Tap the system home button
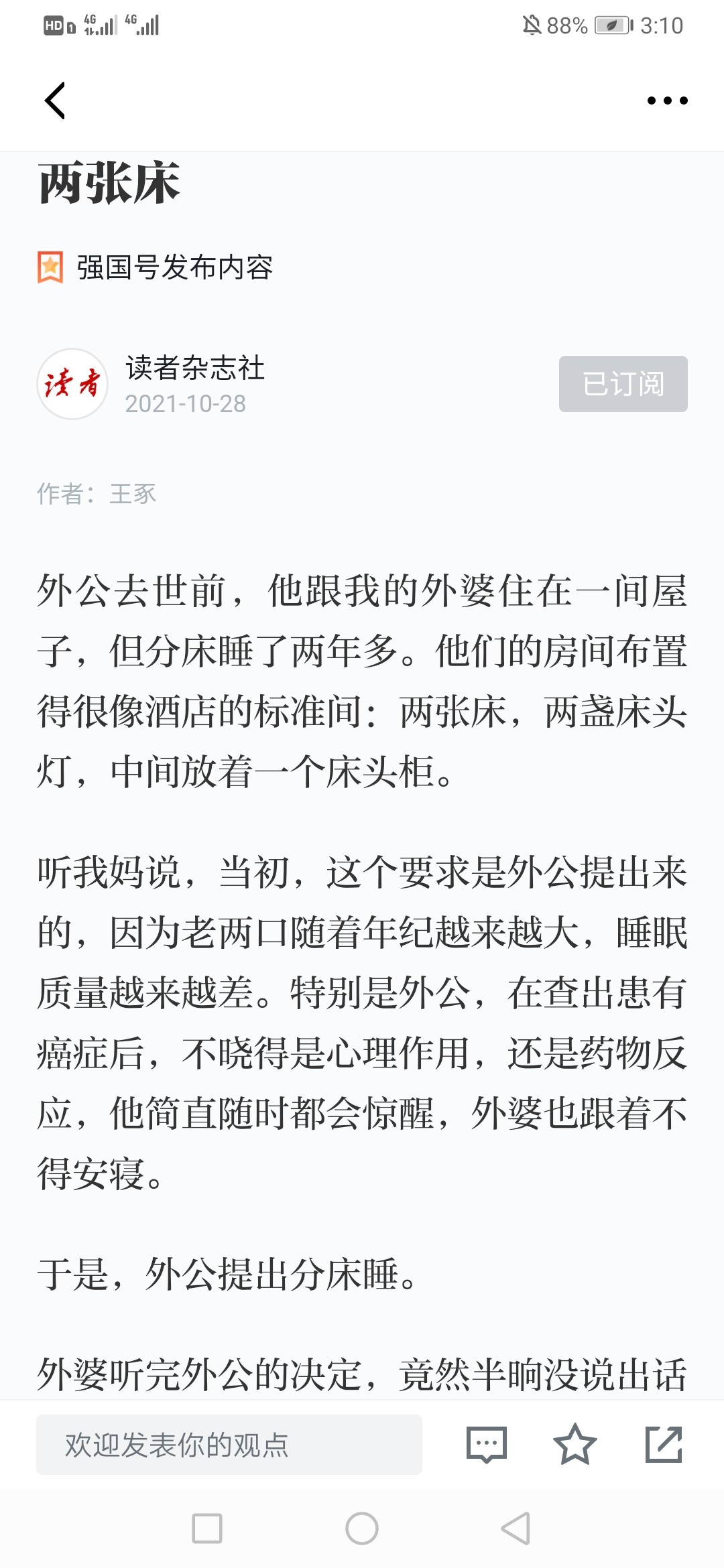Viewport: 724px width, 1568px height. click(x=362, y=1528)
